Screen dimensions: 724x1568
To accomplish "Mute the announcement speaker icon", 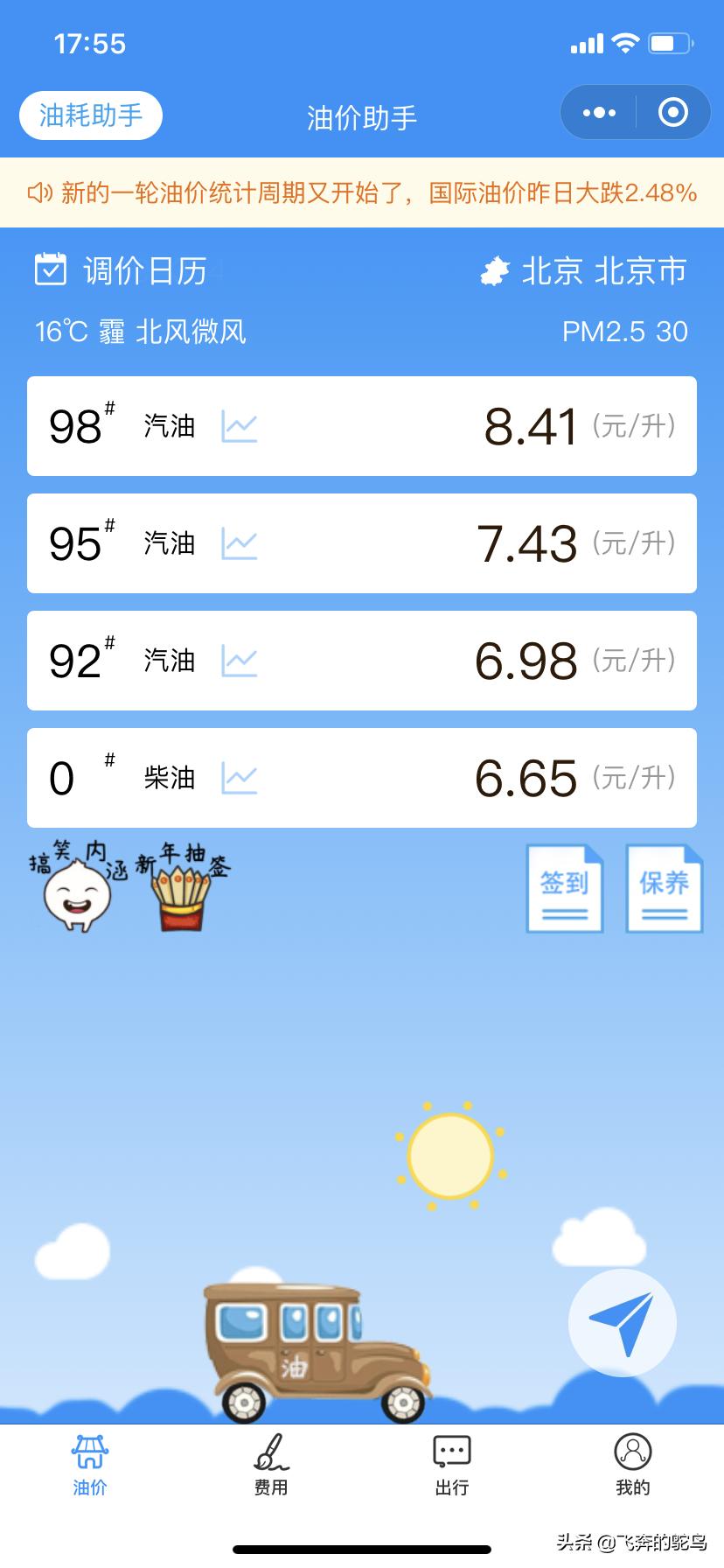I will (x=38, y=192).
